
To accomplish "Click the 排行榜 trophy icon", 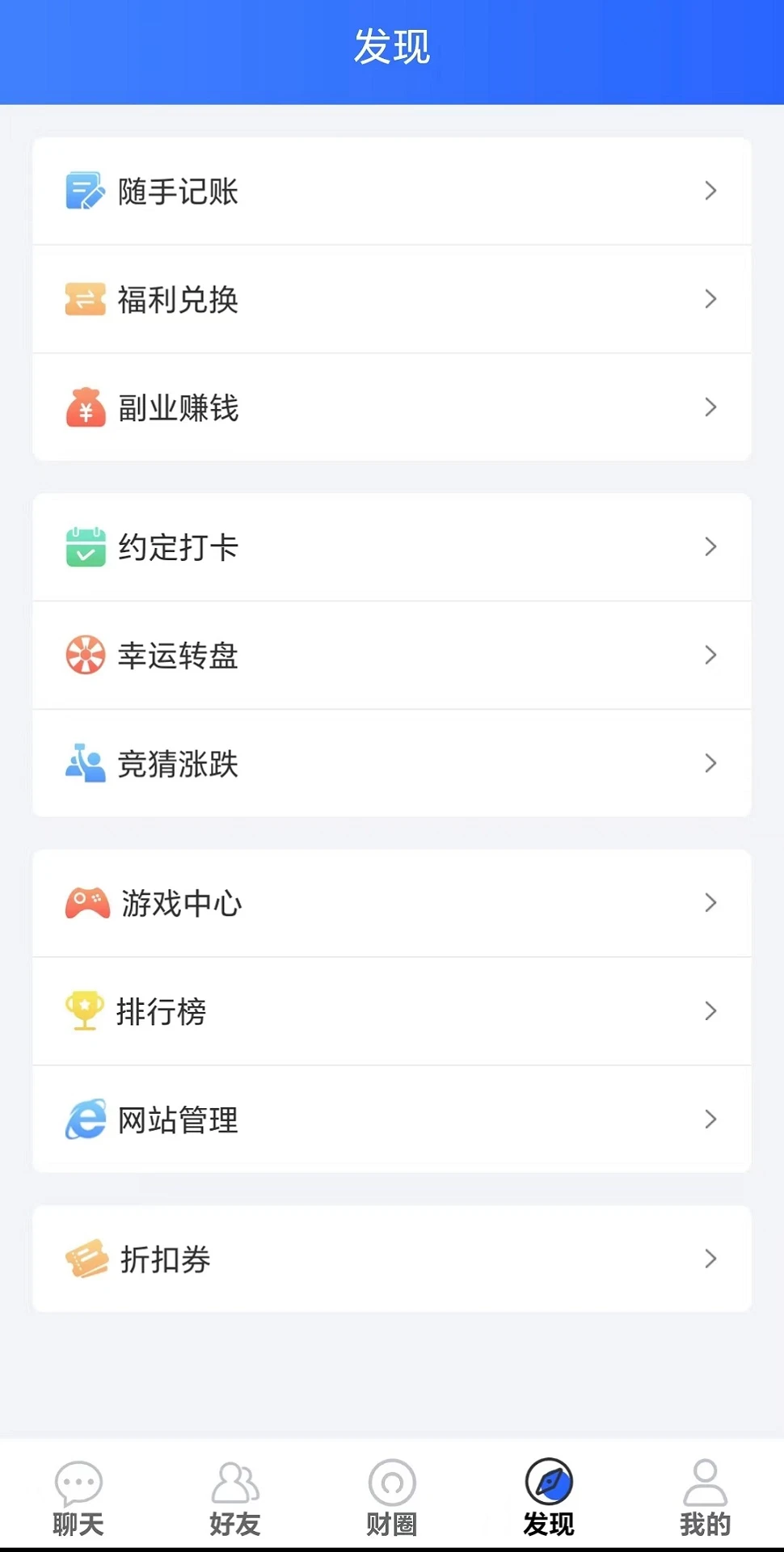I will (85, 1011).
